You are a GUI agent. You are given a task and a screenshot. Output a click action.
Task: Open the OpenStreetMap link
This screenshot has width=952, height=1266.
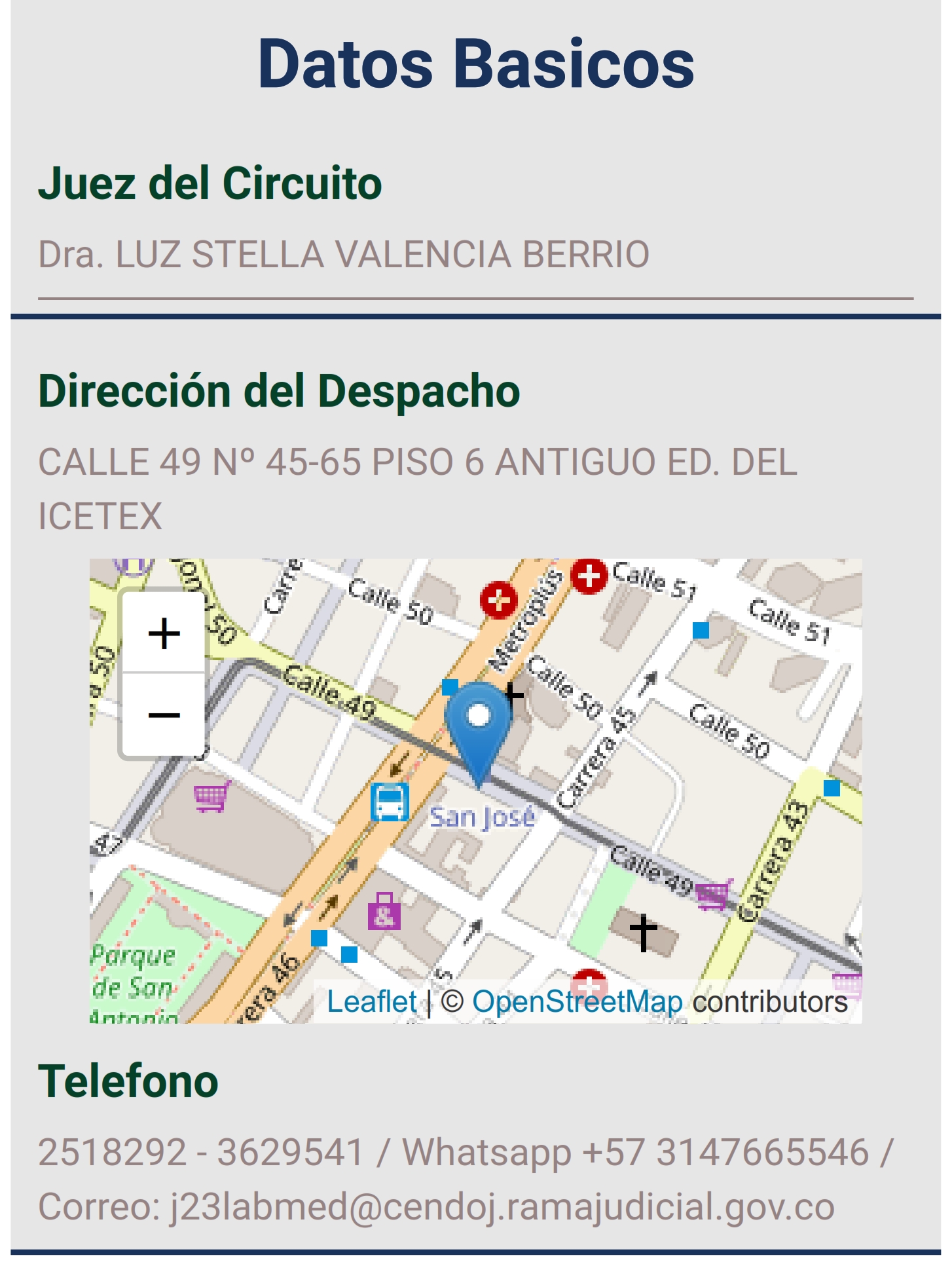coord(577,1001)
